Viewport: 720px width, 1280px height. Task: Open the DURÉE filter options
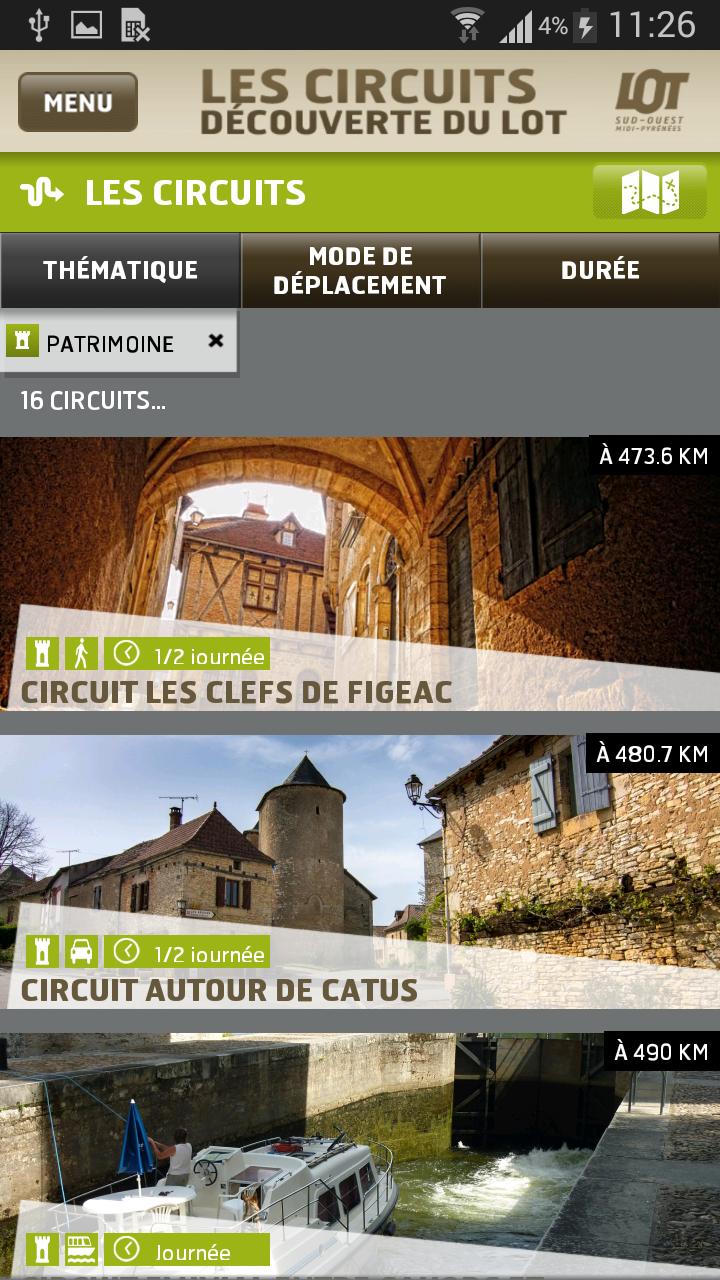tap(600, 270)
